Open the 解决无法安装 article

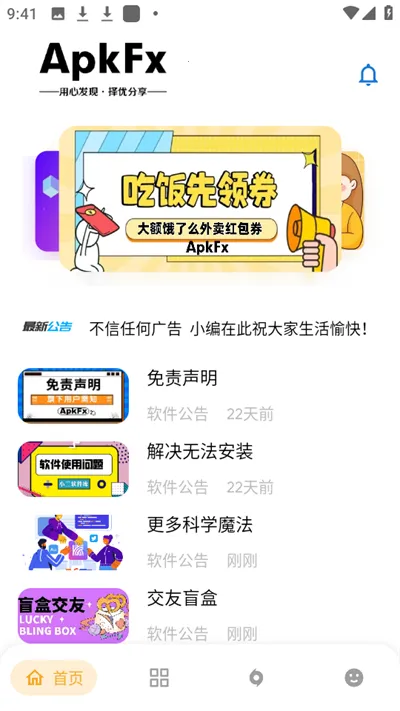pyautogui.click(x=200, y=469)
